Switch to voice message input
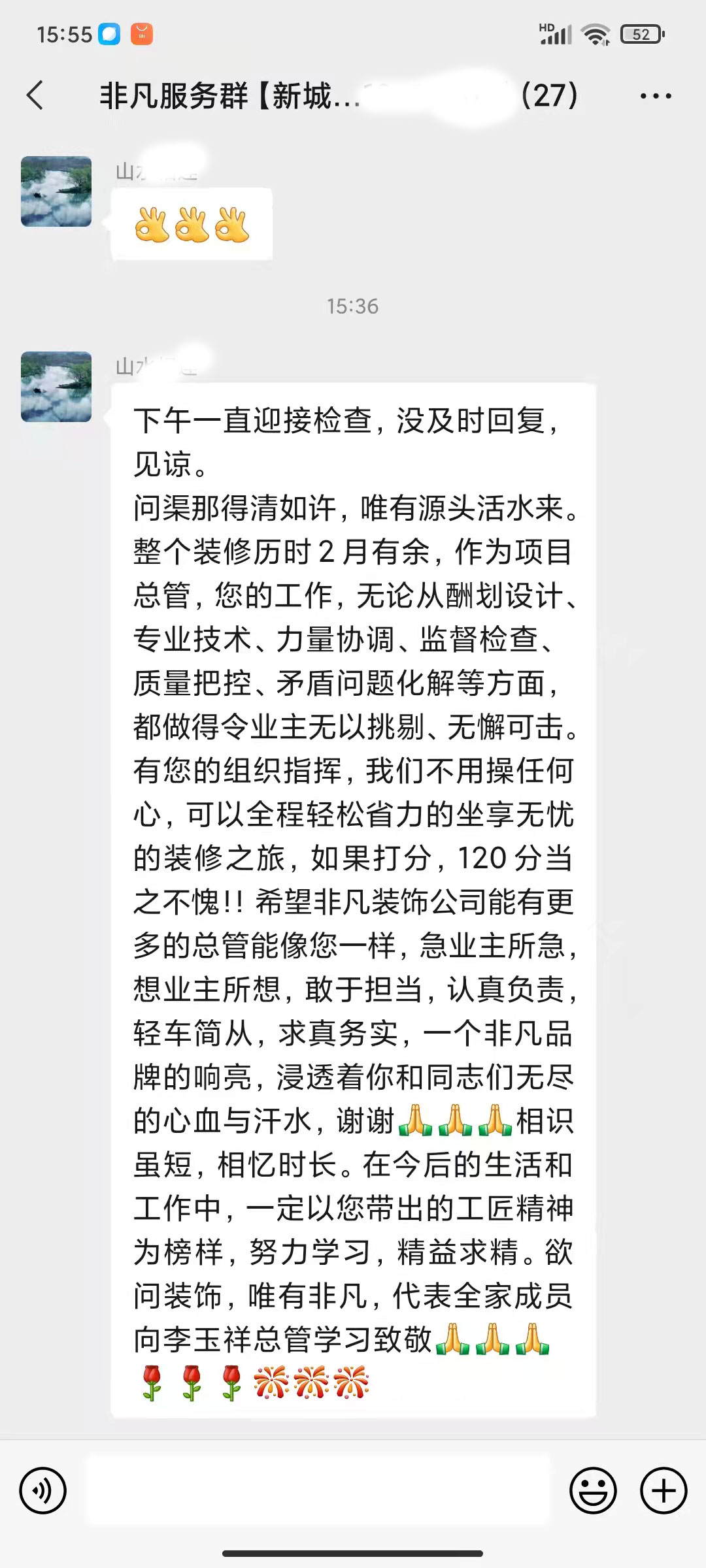 coord(43,1490)
